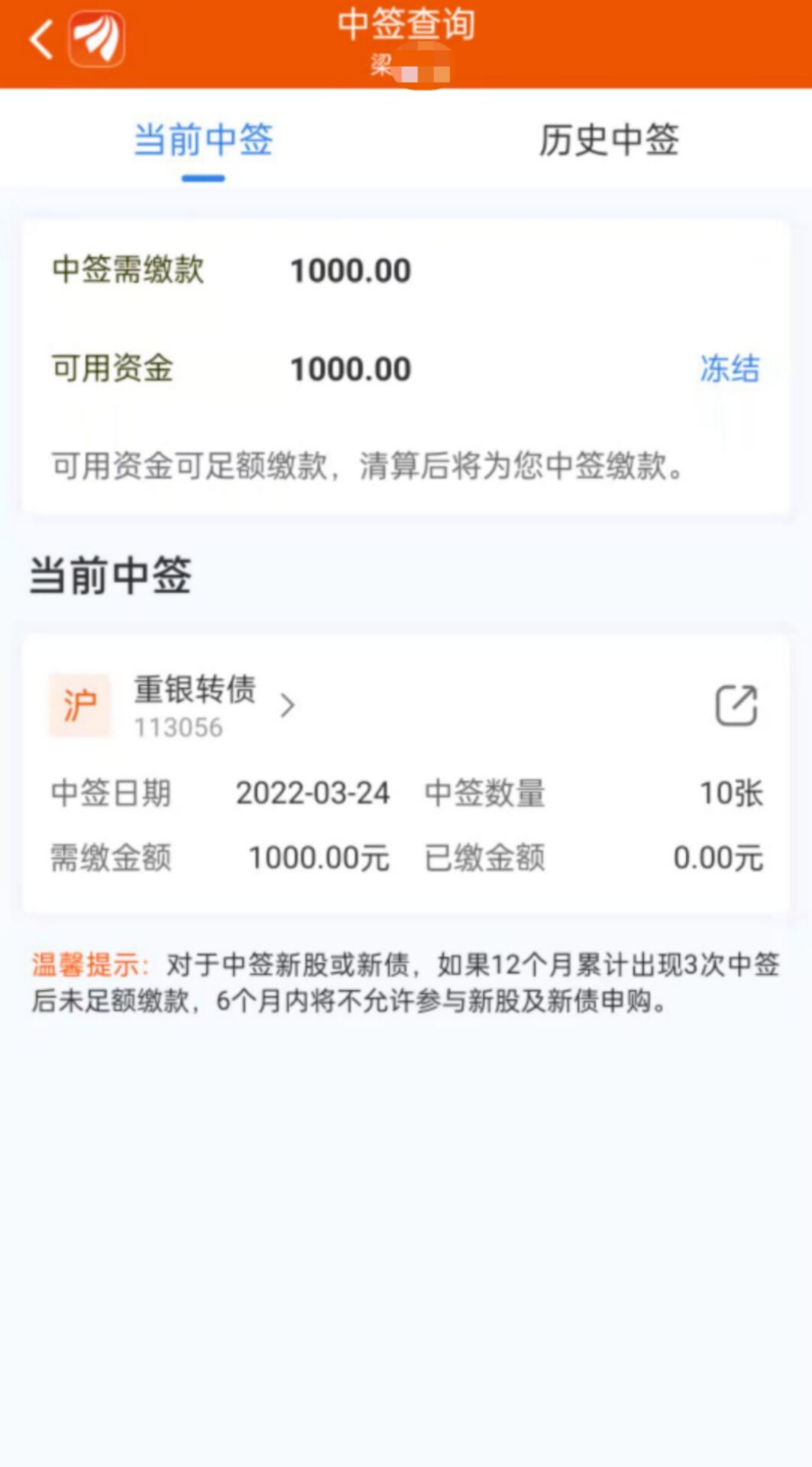Go back using the header arrow

41,40
